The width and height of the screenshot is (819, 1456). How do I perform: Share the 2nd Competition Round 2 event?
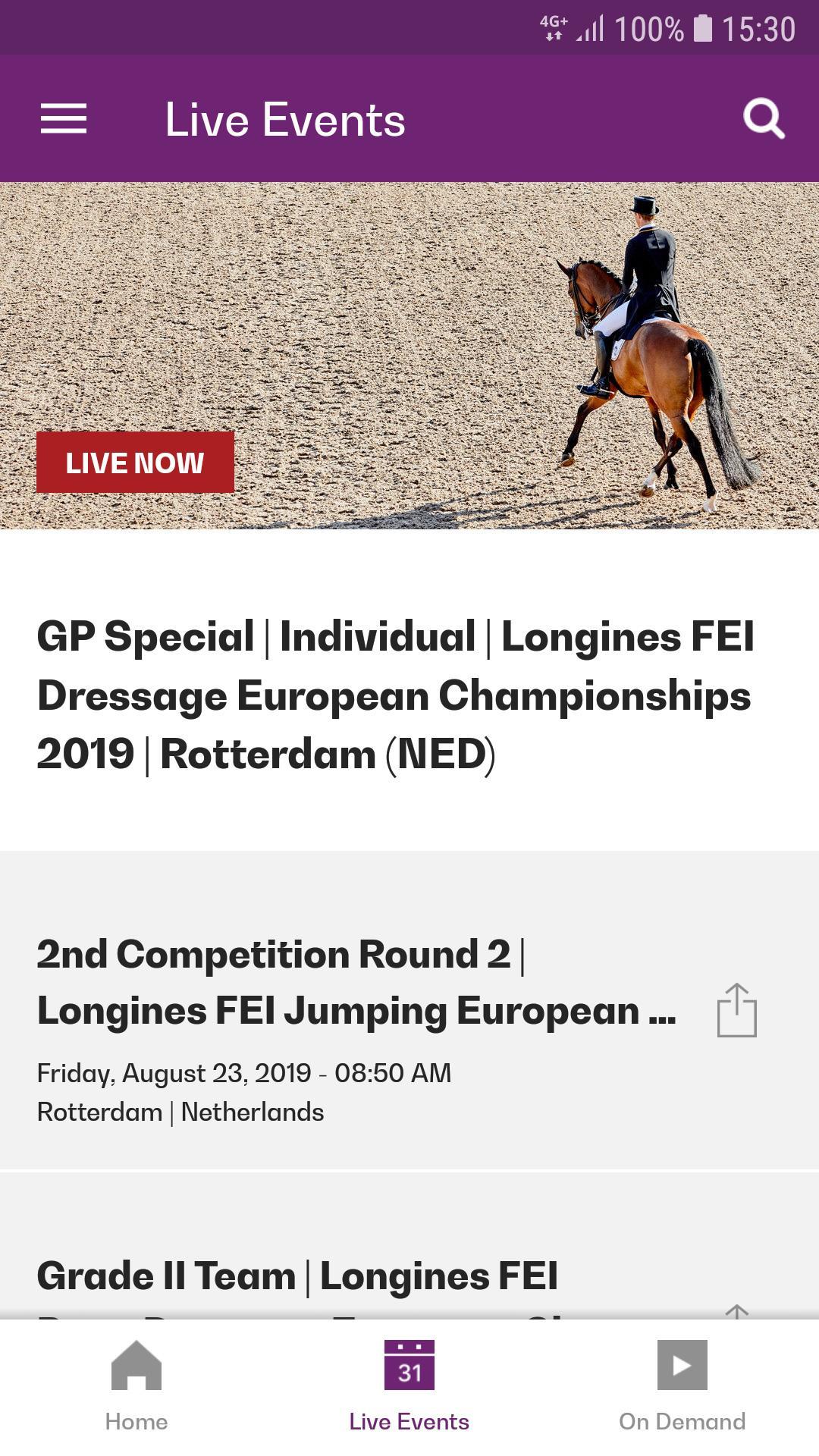click(736, 1011)
